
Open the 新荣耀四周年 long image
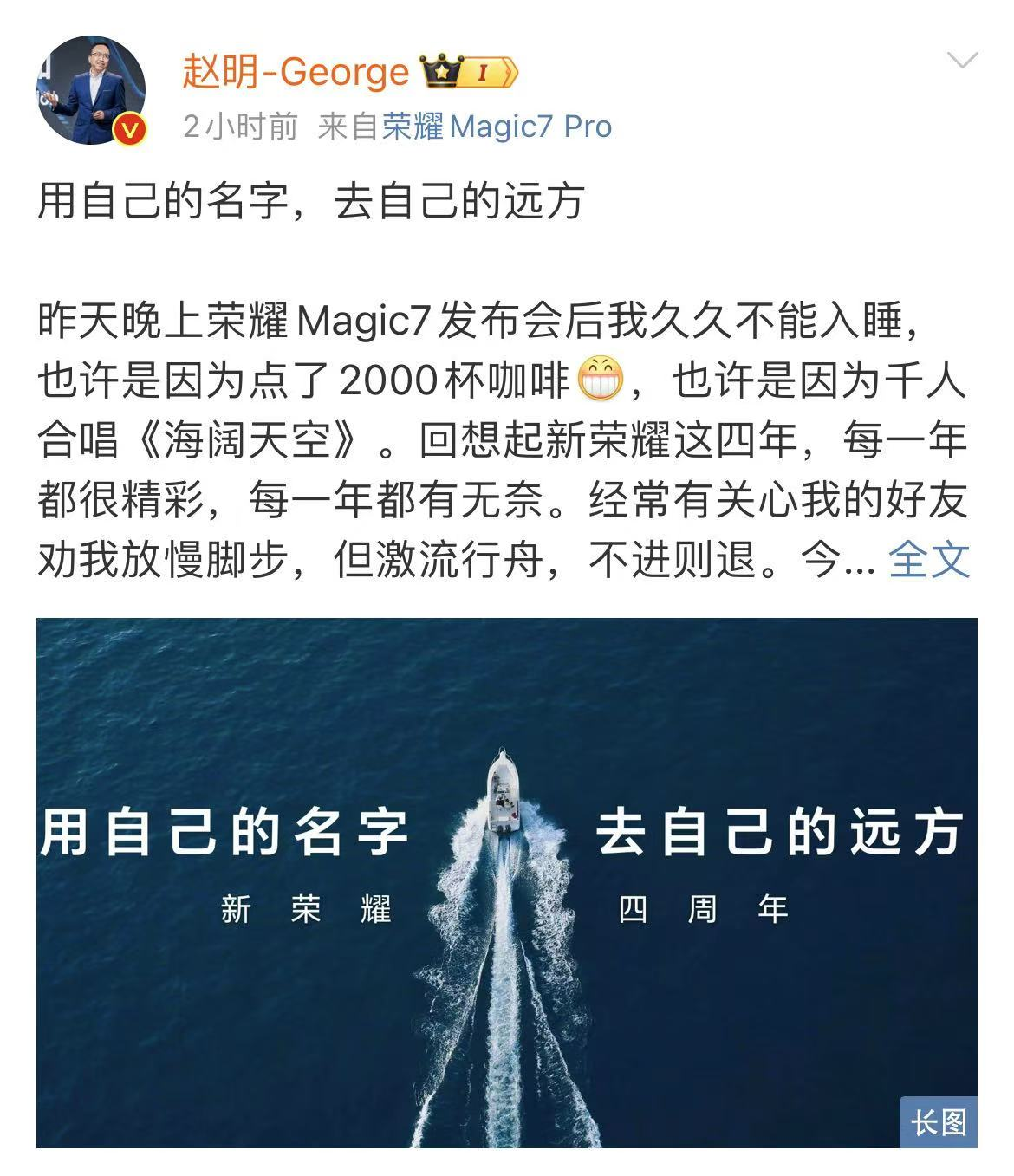pyautogui.click(x=506, y=882)
